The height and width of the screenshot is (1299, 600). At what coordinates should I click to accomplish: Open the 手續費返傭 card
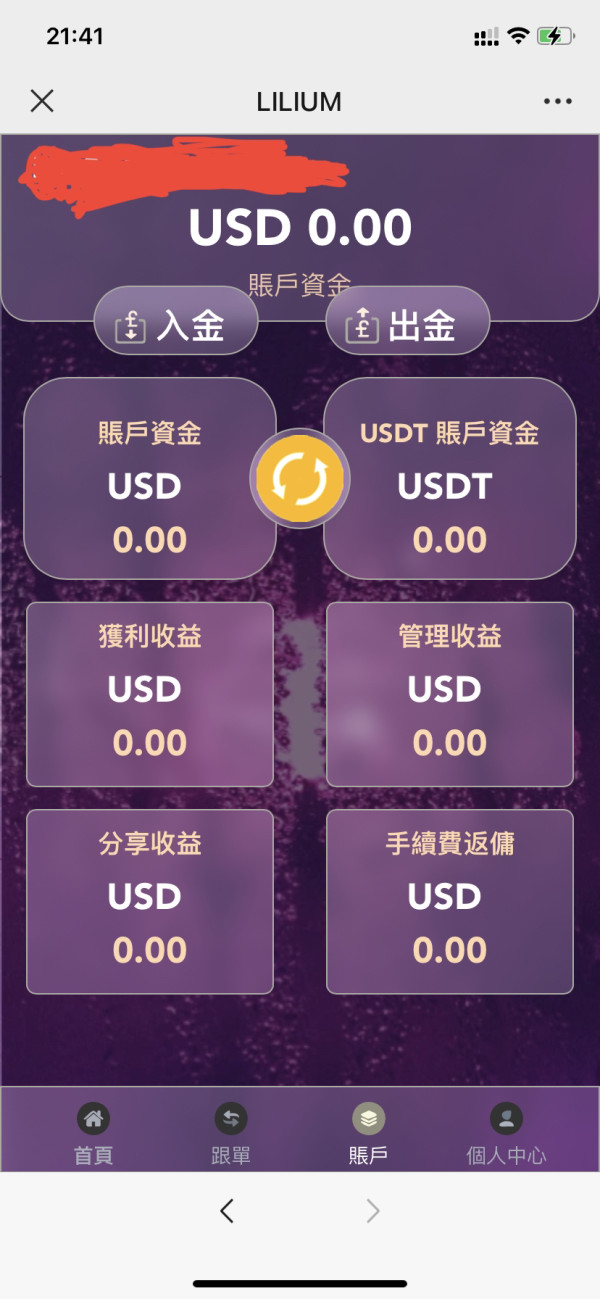[450, 902]
